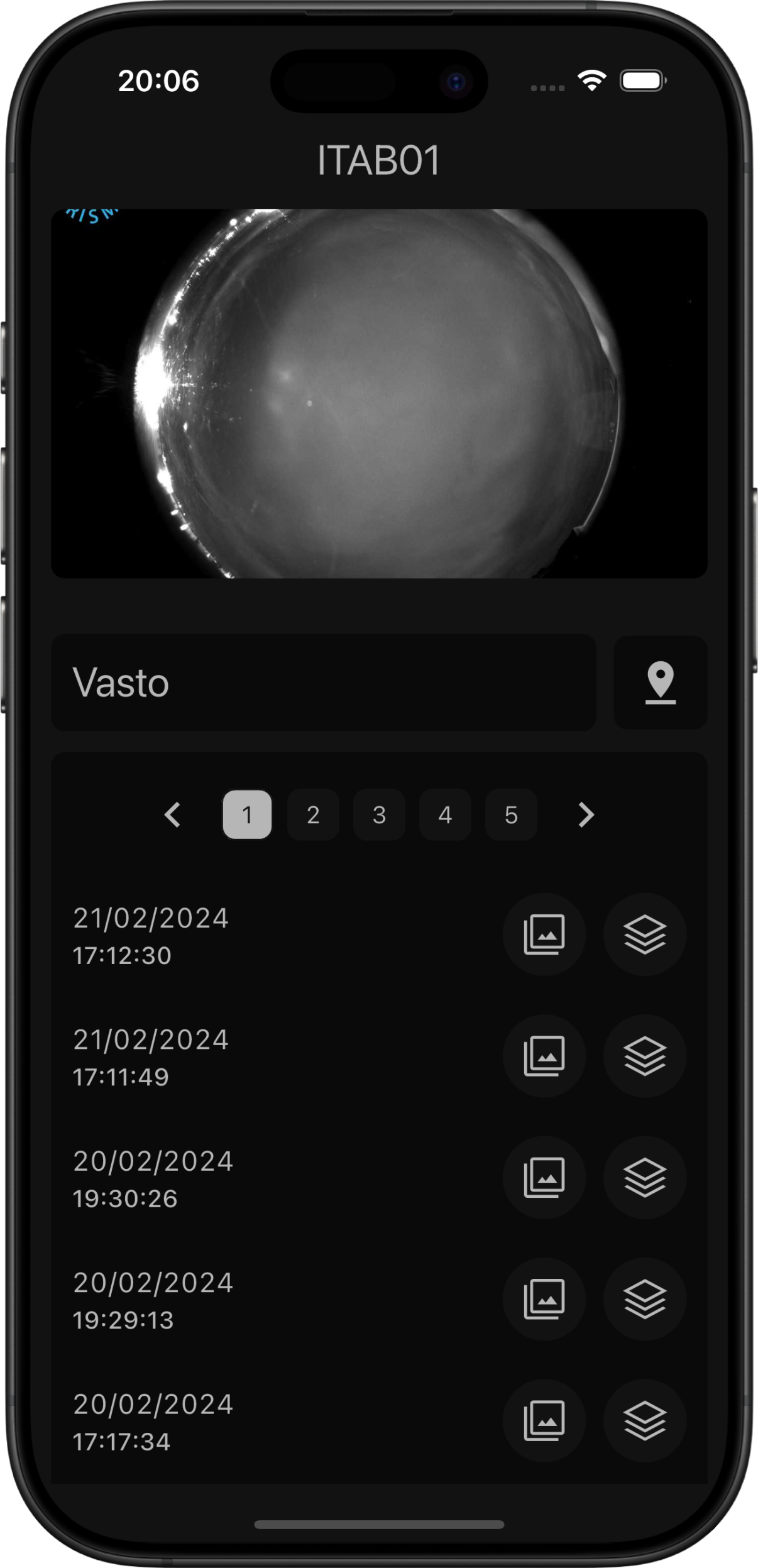View gallery of 21/02/2024 17:11:49 entry

pyautogui.click(x=544, y=1056)
